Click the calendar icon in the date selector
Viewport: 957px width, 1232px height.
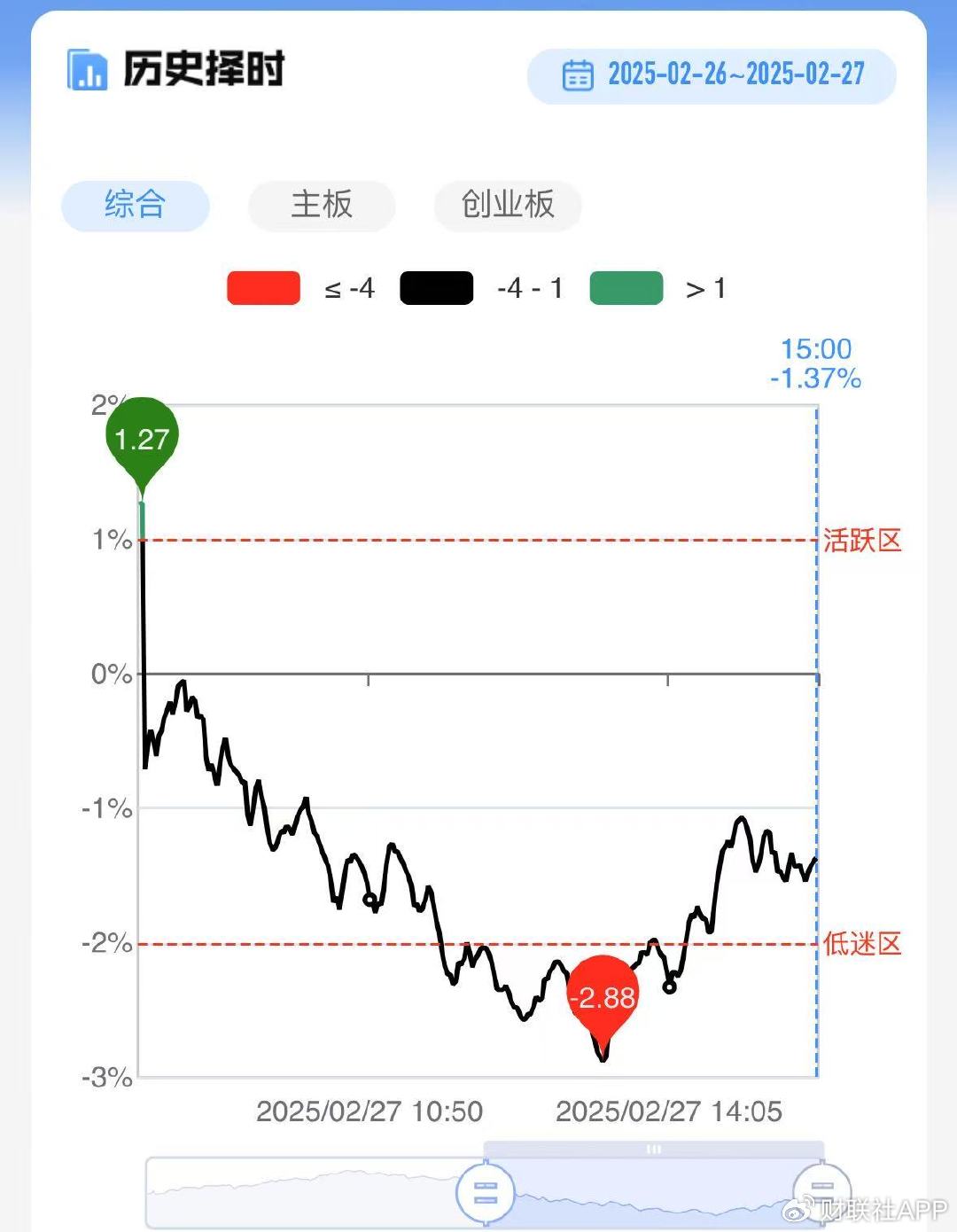[579, 76]
